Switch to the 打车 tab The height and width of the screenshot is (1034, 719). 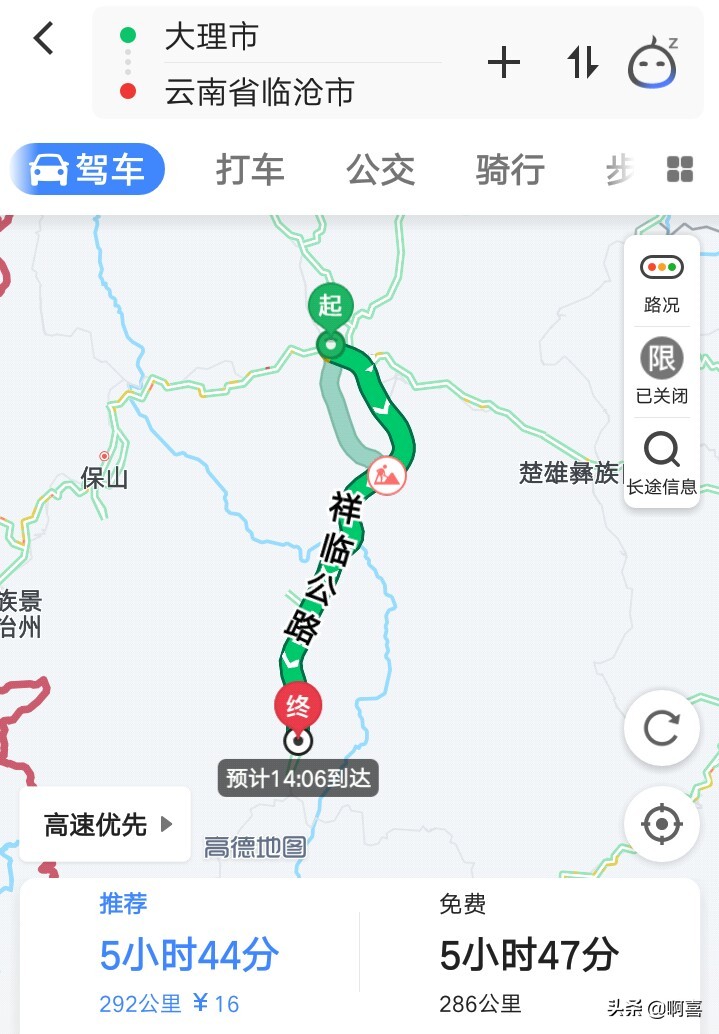250,170
